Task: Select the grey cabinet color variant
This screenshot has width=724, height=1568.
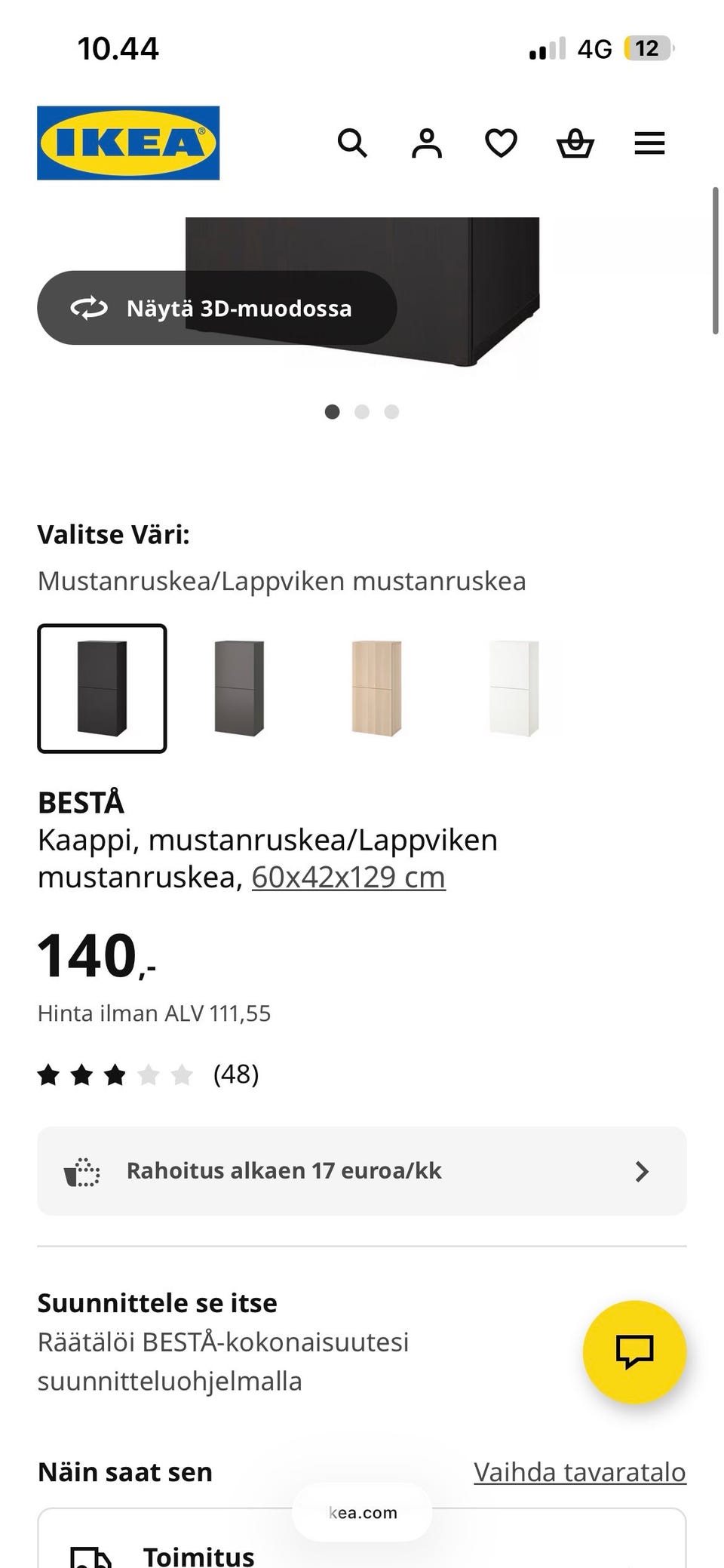Action: [x=239, y=688]
